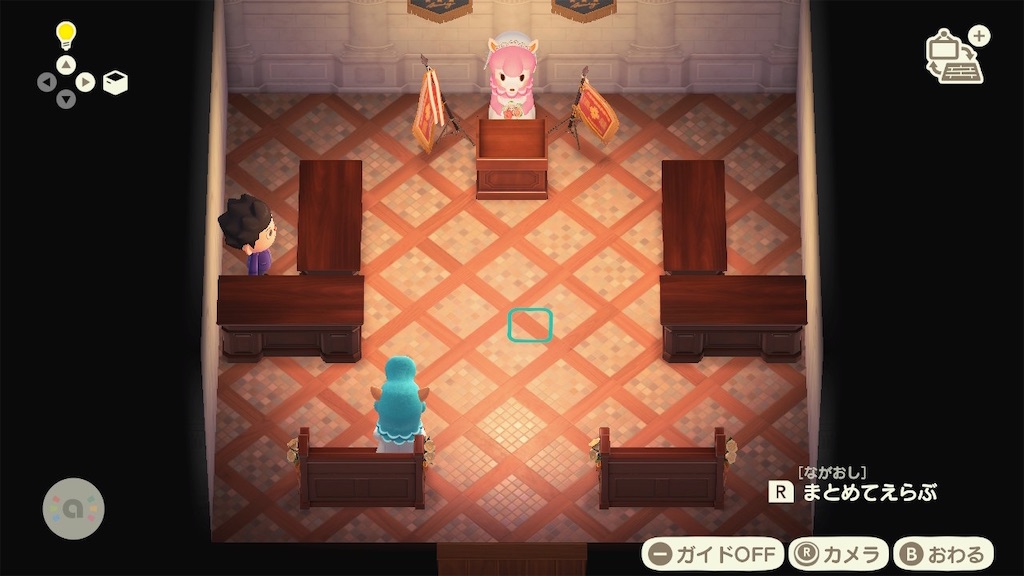Screen dimensions: 1024x576
Task: Toggle the room lighting bulb icon
Action: (x=66, y=36)
